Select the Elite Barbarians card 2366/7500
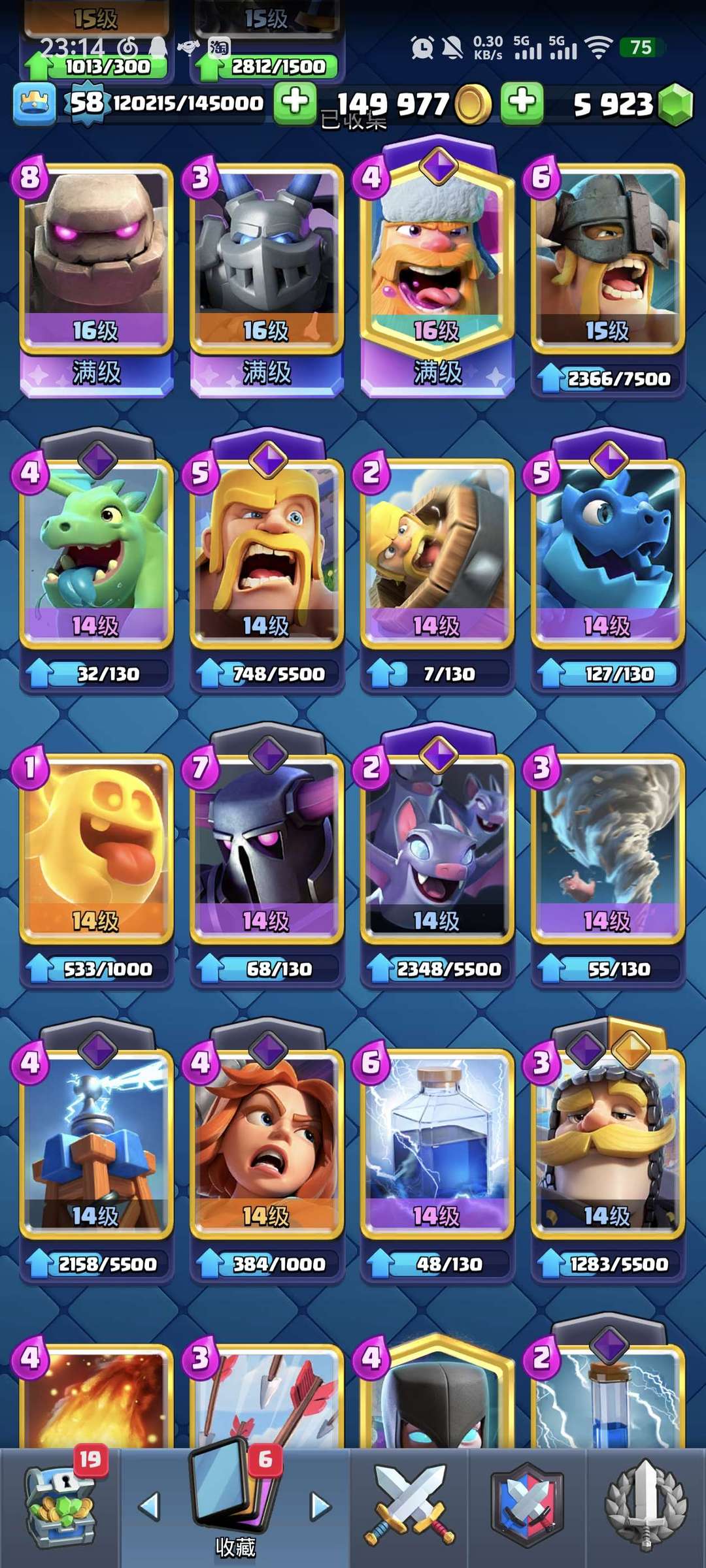Image resolution: width=706 pixels, height=1568 pixels. (608, 261)
